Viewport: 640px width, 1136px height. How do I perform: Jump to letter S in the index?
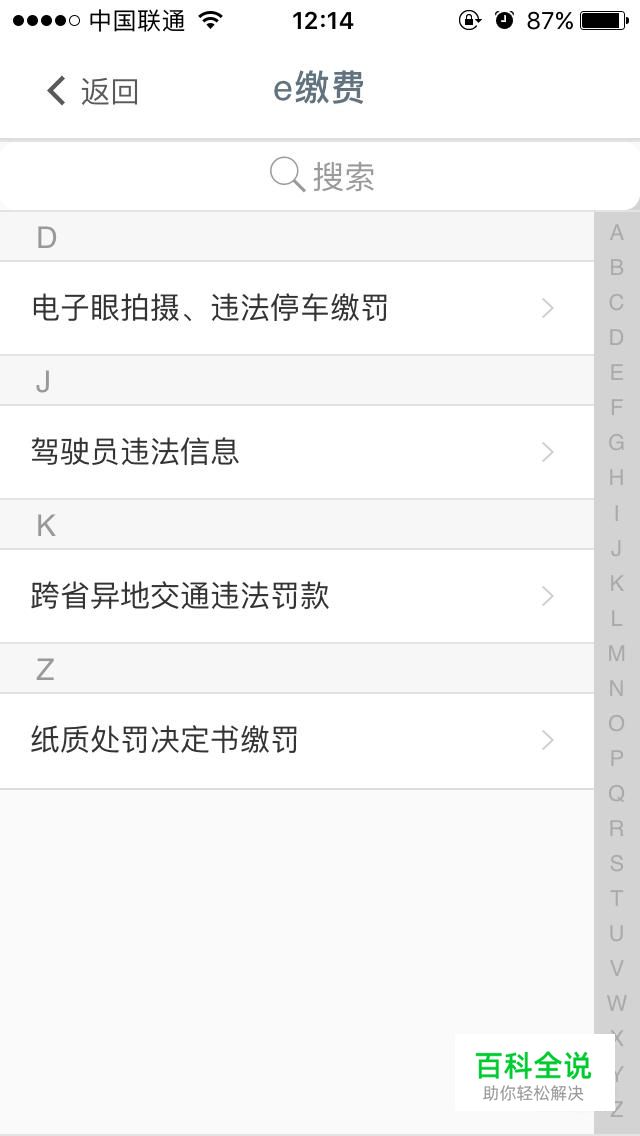tap(616, 864)
